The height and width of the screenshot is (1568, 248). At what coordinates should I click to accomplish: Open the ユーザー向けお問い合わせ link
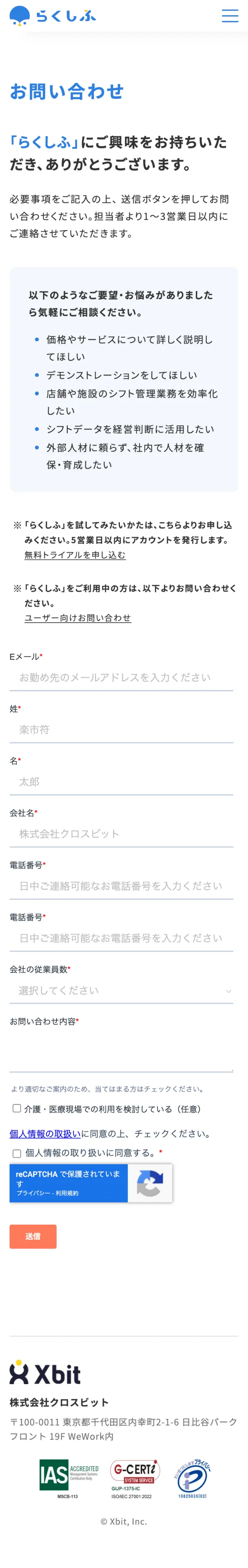pos(77,618)
